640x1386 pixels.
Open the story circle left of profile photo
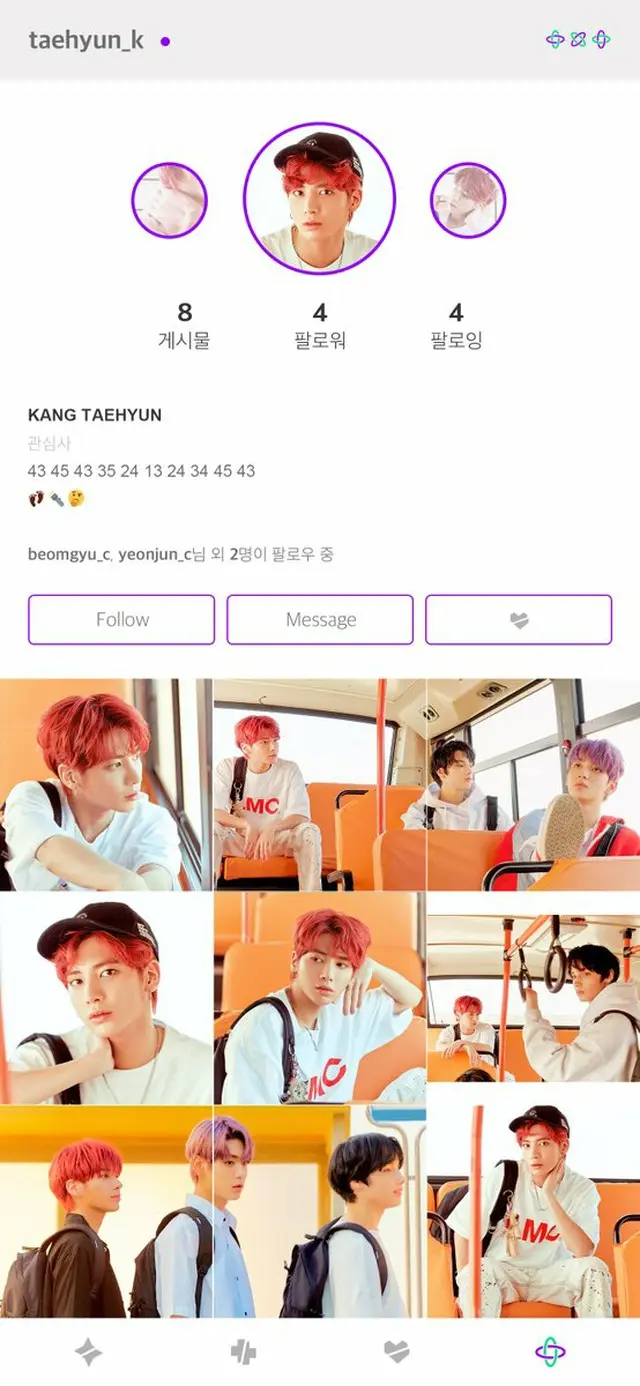[x=169, y=200]
